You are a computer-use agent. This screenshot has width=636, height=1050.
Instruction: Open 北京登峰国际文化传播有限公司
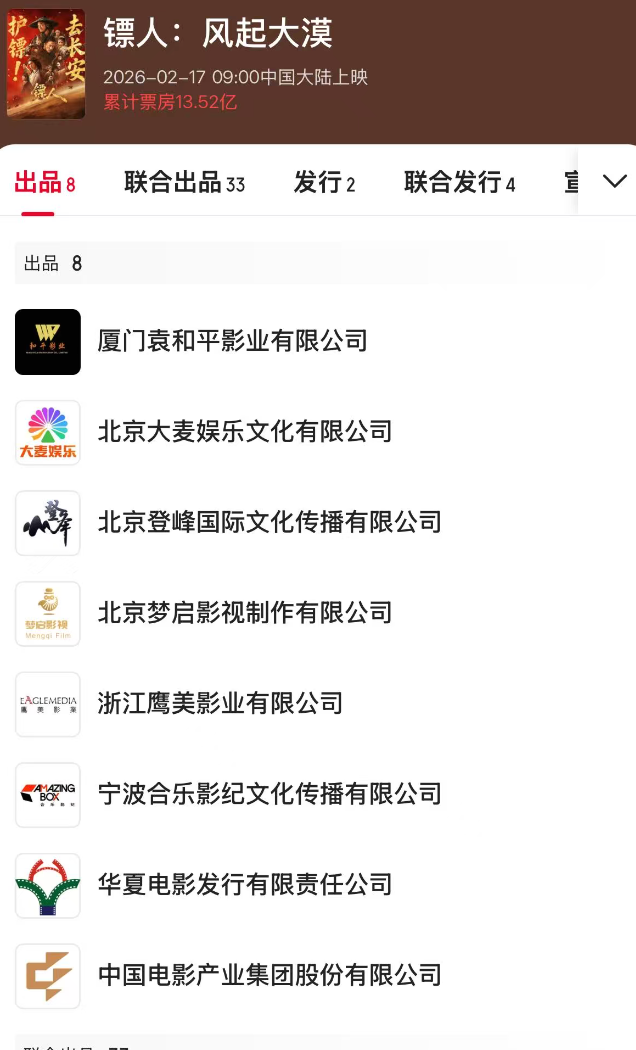269,522
